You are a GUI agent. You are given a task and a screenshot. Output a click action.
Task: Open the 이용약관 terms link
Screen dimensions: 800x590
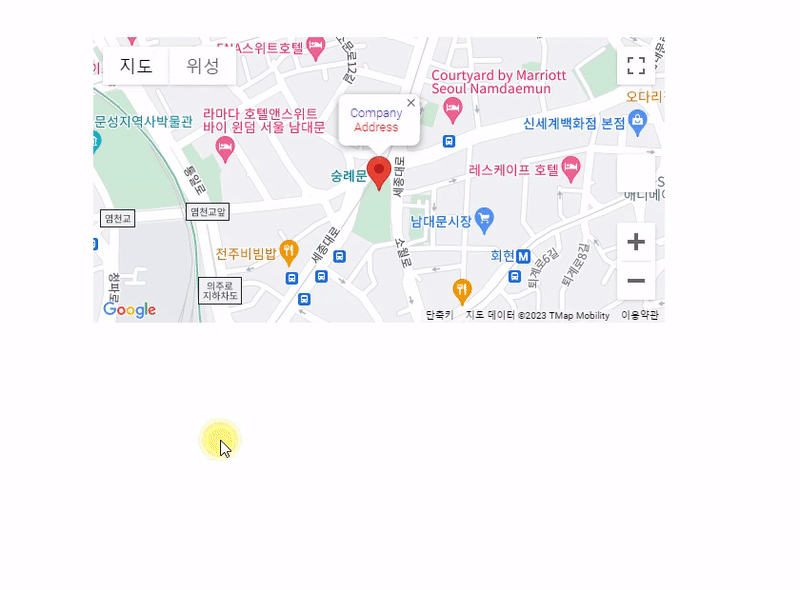(x=640, y=315)
